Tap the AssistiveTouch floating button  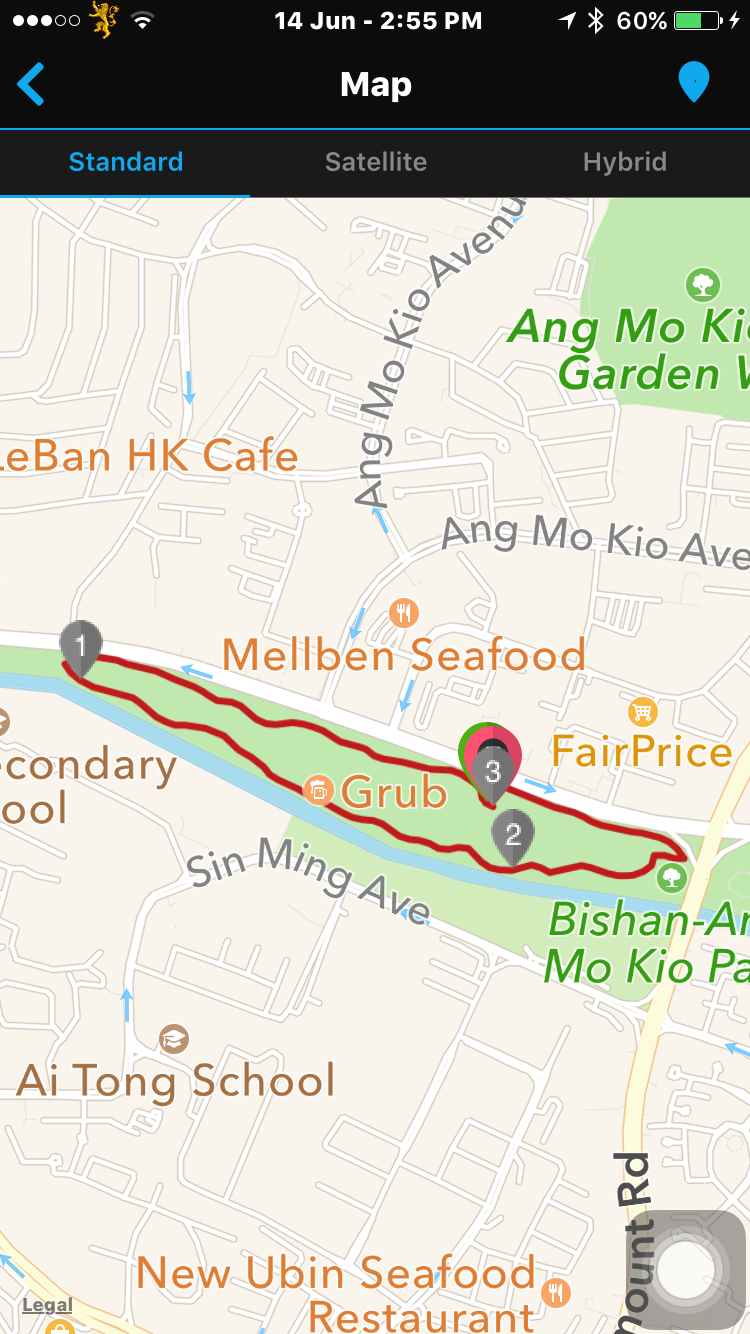click(686, 1270)
